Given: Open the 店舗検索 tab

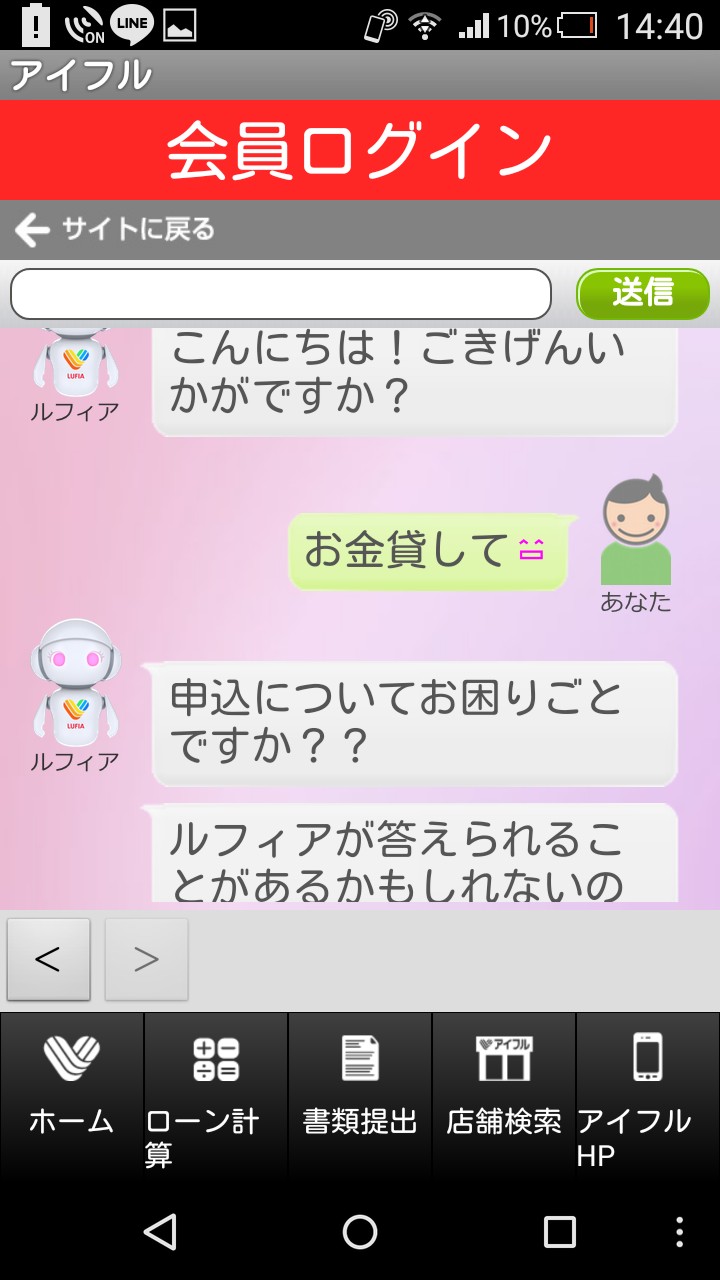Looking at the screenshot, I should [x=504, y=1093].
